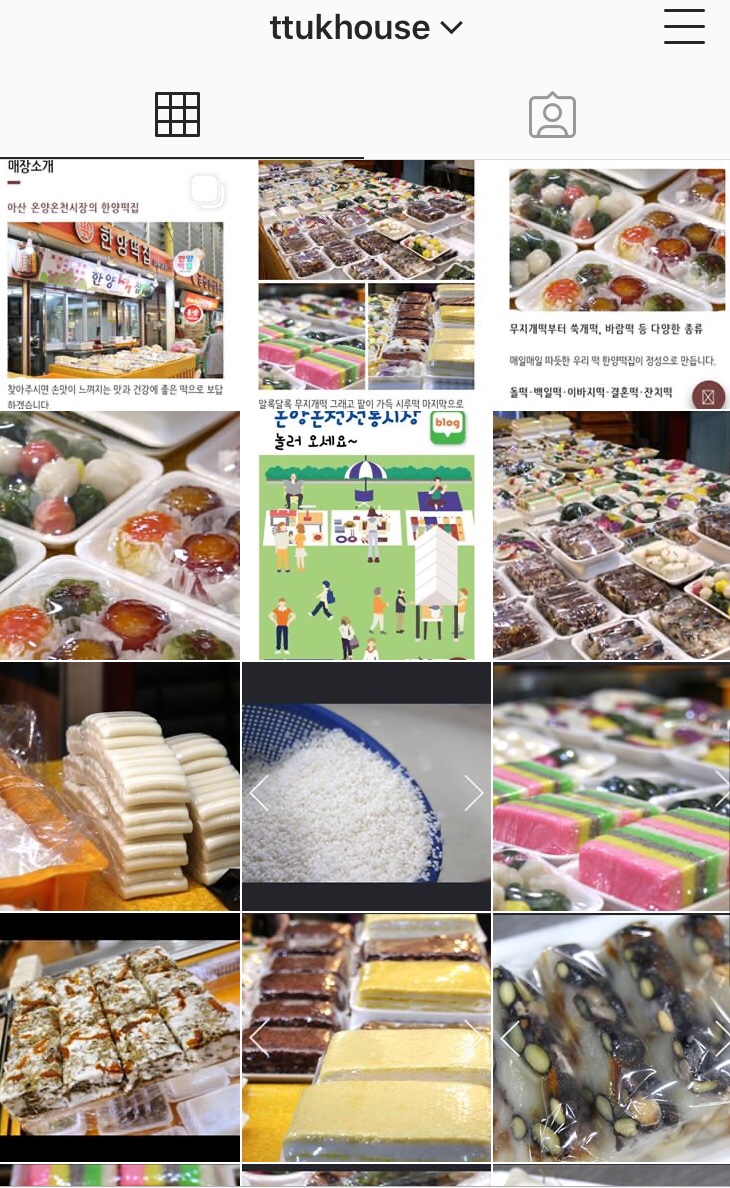Switch to the grid posts tab
The image size is (730, 1188).
click(178, 115)
